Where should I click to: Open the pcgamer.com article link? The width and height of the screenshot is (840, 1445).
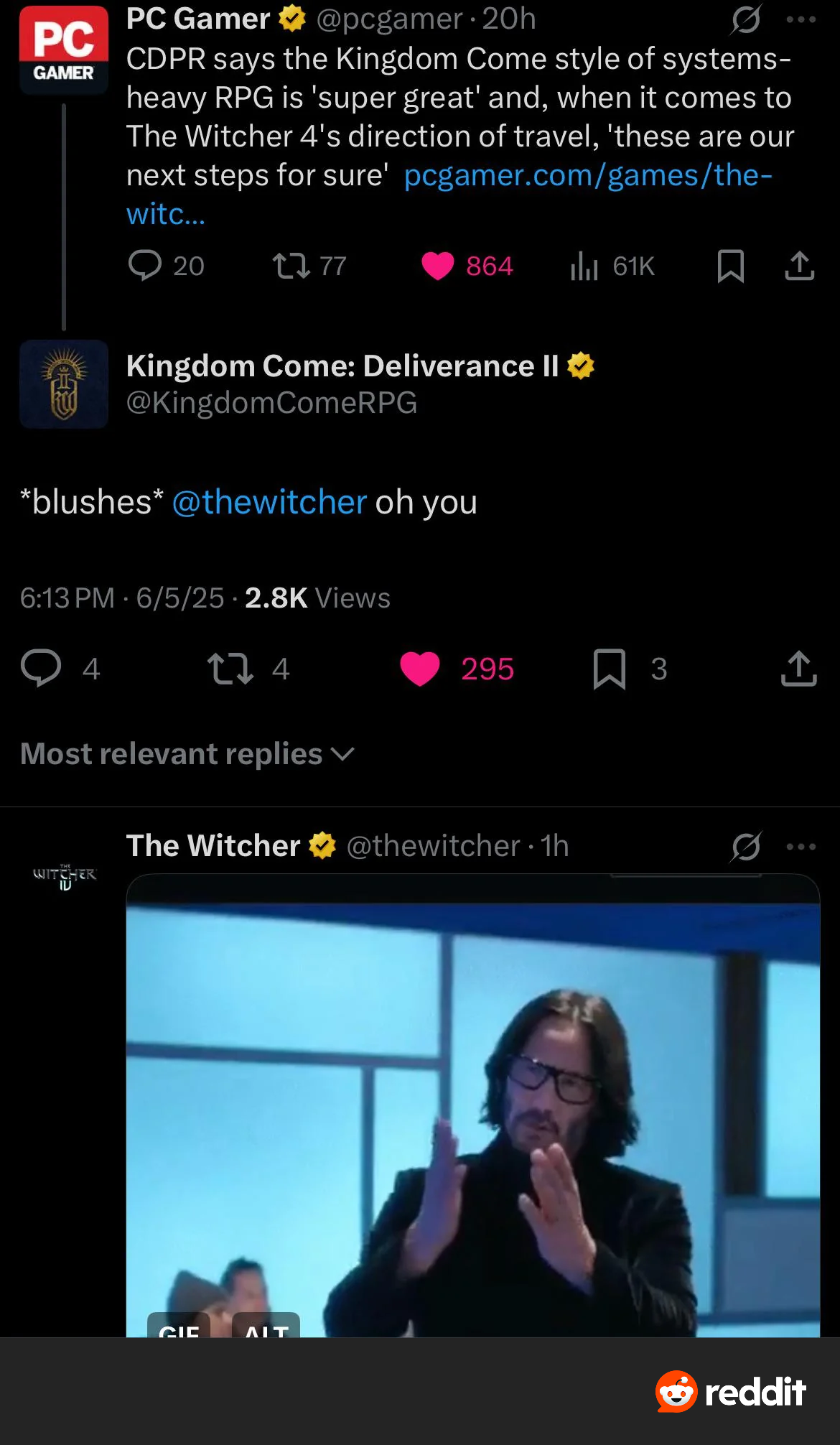[587, 175]
